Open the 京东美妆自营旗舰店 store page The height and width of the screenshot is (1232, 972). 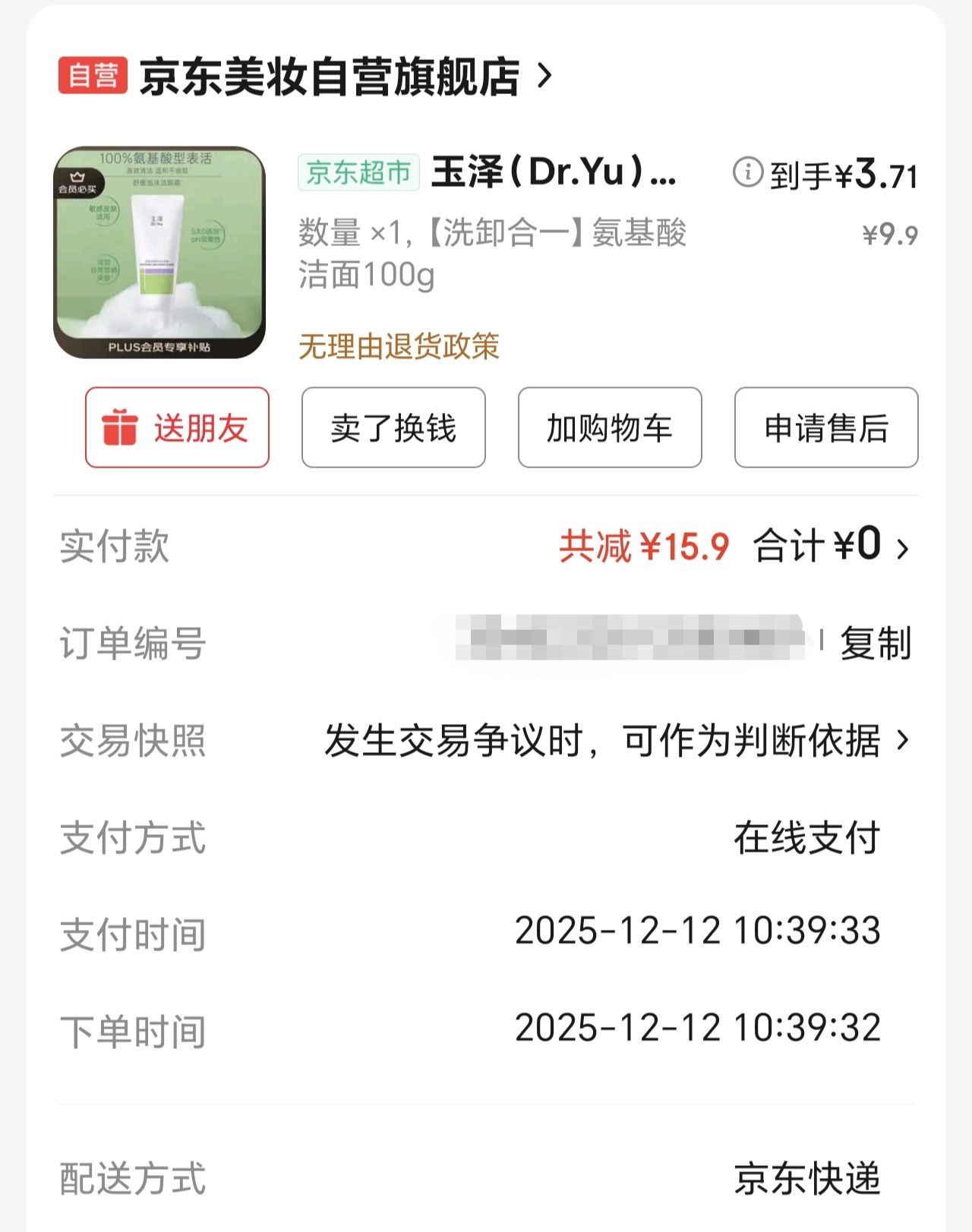pyautogui.click(x=330, y=76)
